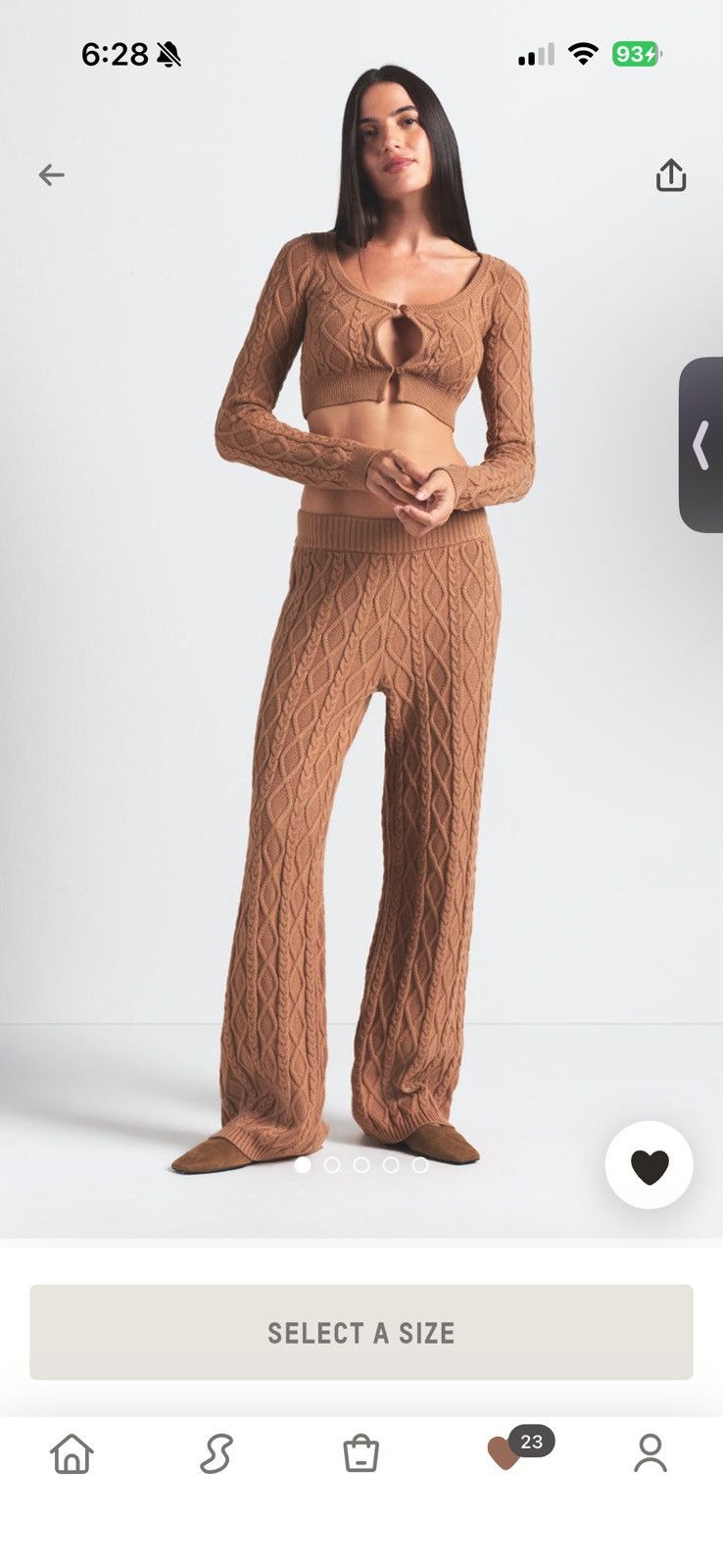Tap Select a Size
This screenshot has width=723, height=1568.
click(x=361, y=1333)
